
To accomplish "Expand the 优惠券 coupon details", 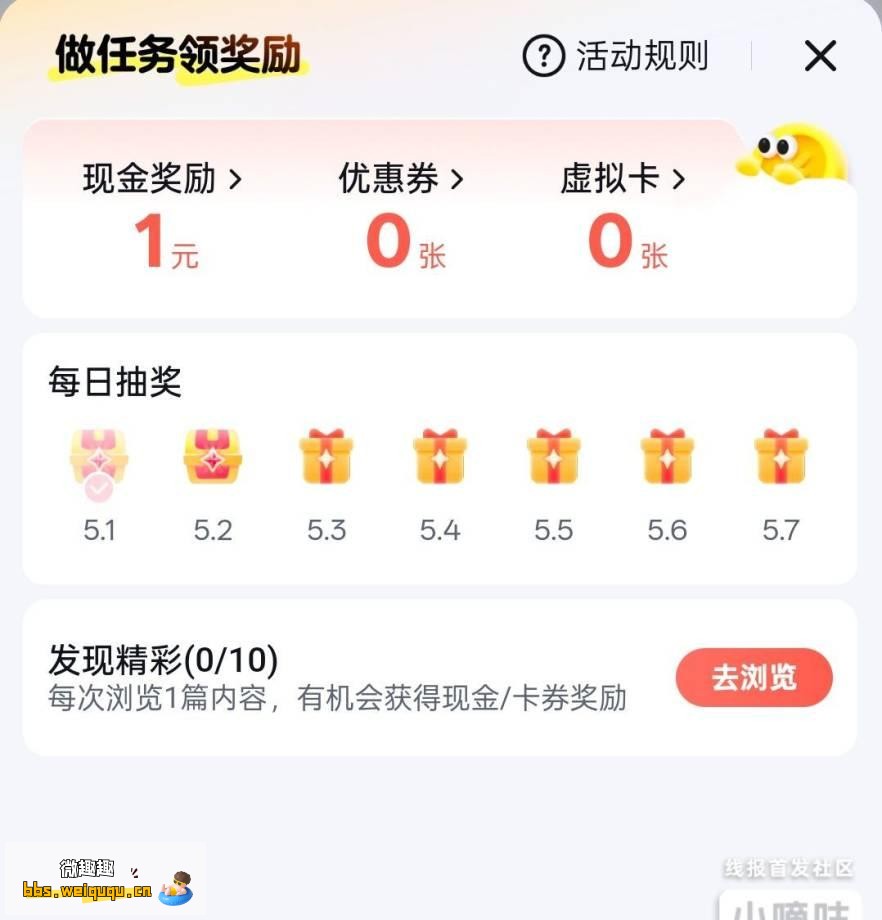I will click(399, 180).
